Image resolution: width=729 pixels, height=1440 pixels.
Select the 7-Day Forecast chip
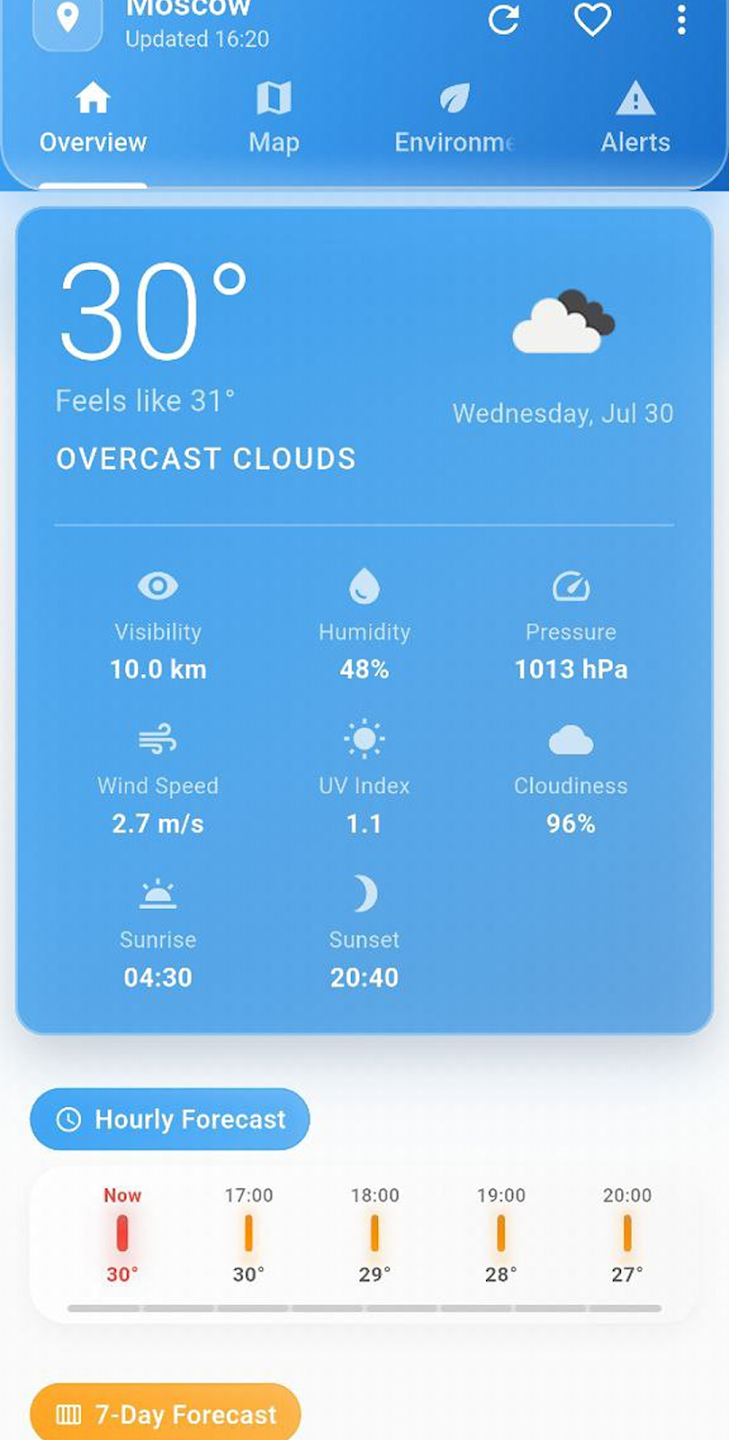pos(165,1414)
